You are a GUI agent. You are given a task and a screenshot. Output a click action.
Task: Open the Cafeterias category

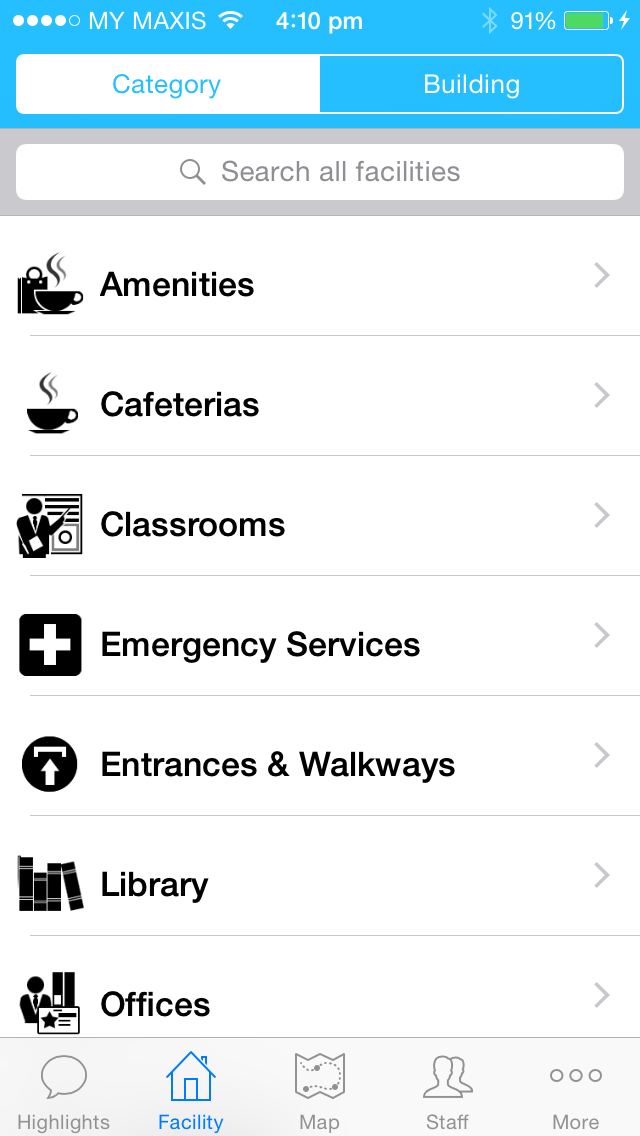tap(320, 404)
